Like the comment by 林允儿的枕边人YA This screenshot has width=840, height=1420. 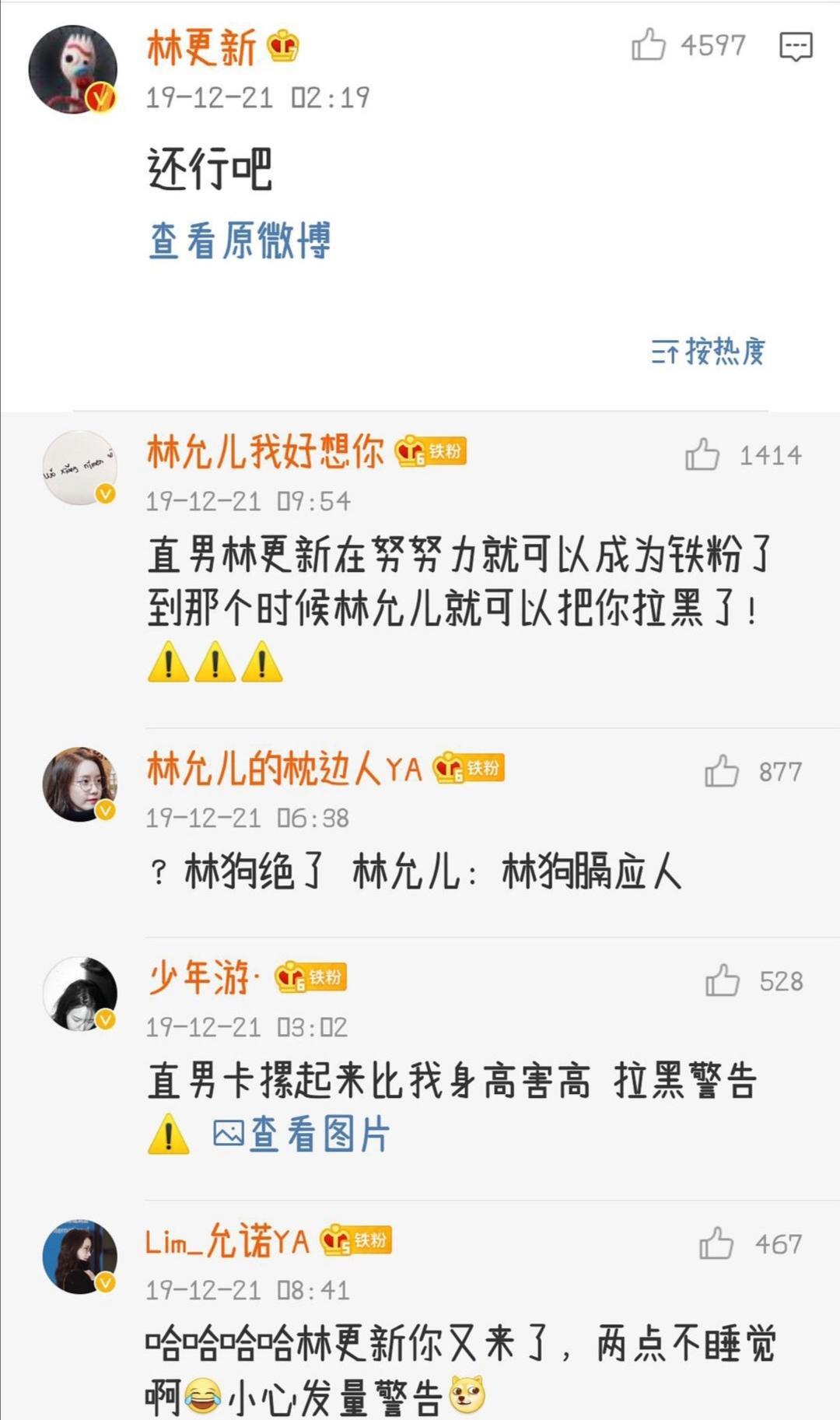coord(722,772)
